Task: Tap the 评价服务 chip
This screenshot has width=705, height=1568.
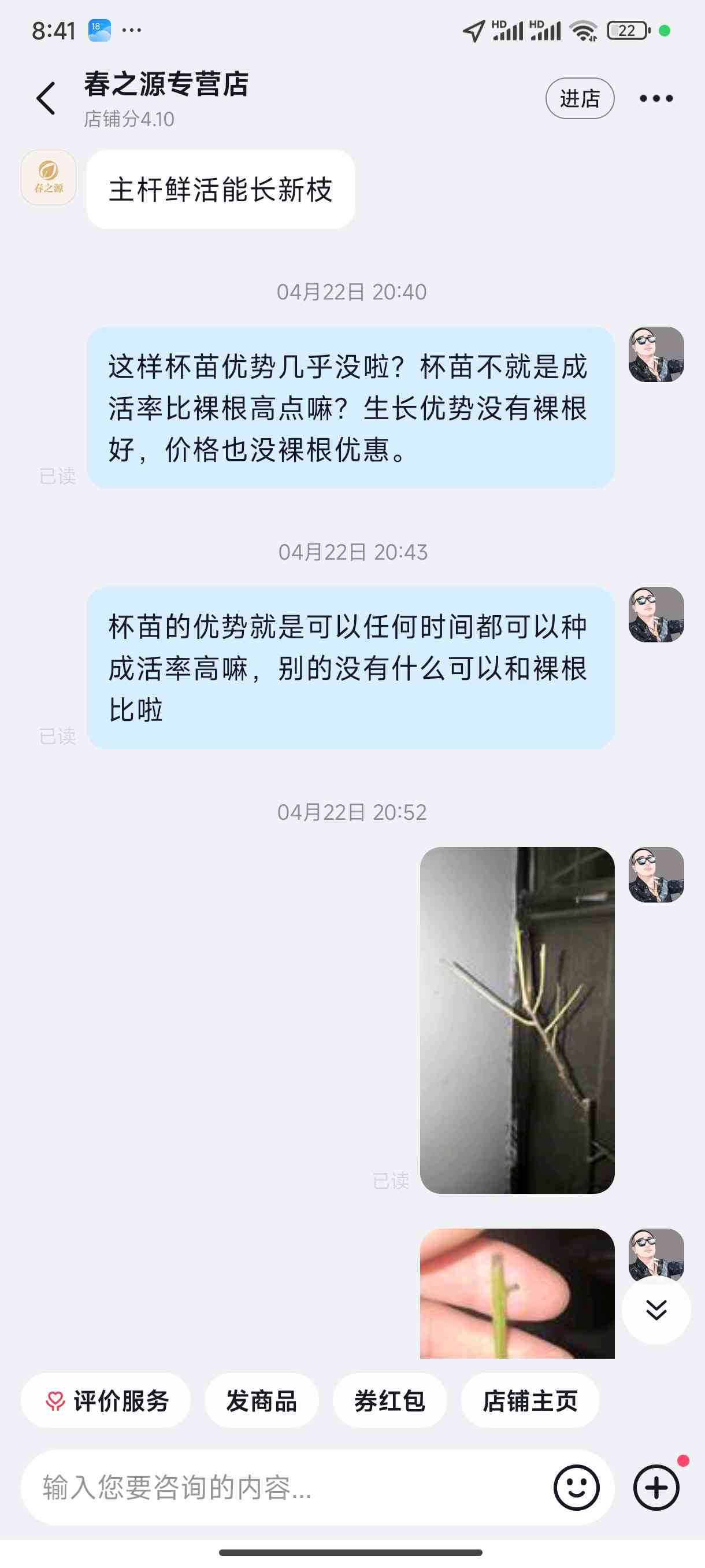Action: click(x=106, y=1400)
